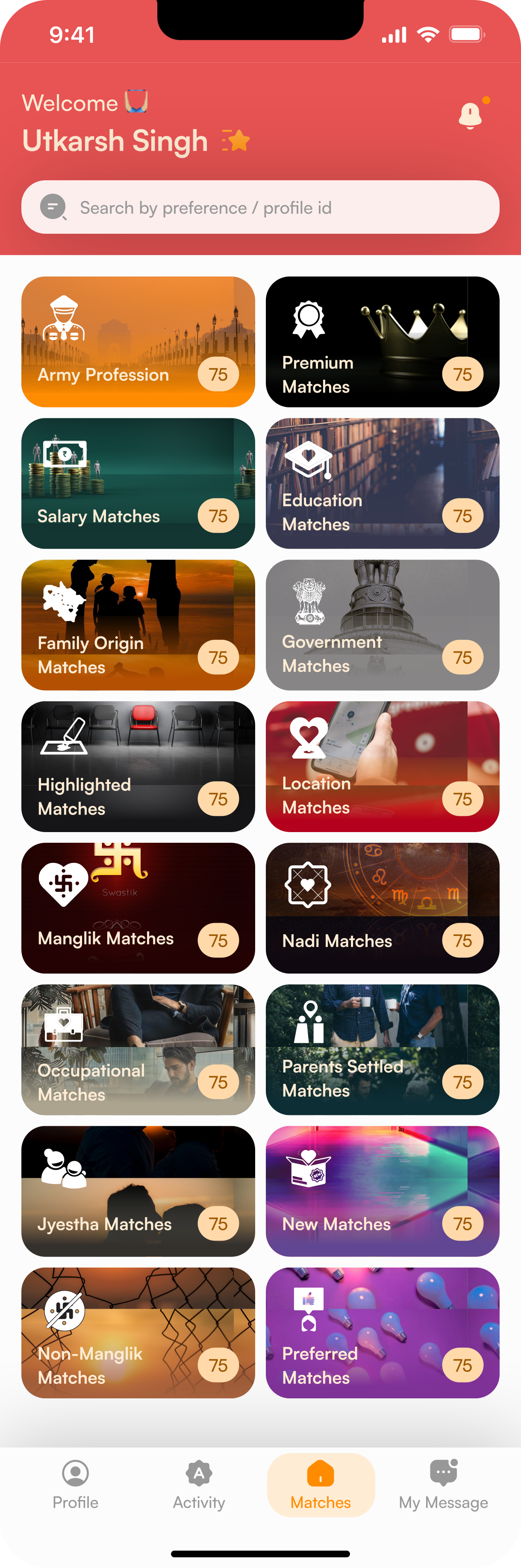Open Family Origin Matches card

[138, 625]
